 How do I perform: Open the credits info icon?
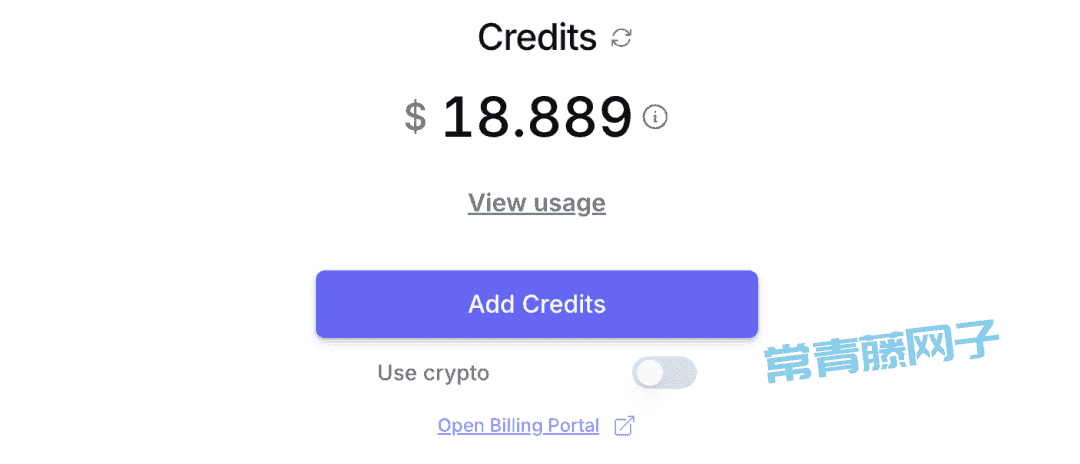point(655,117)
